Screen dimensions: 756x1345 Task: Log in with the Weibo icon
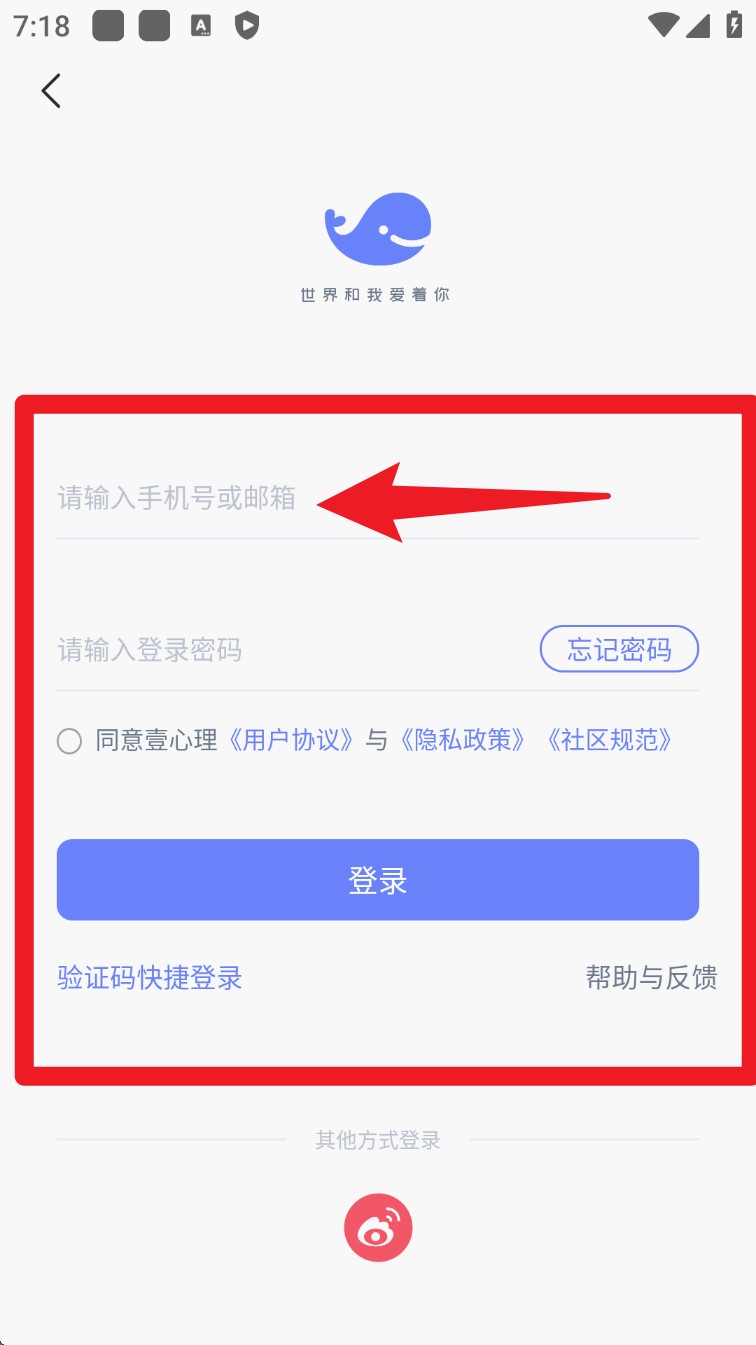(x=378, y=1228)
